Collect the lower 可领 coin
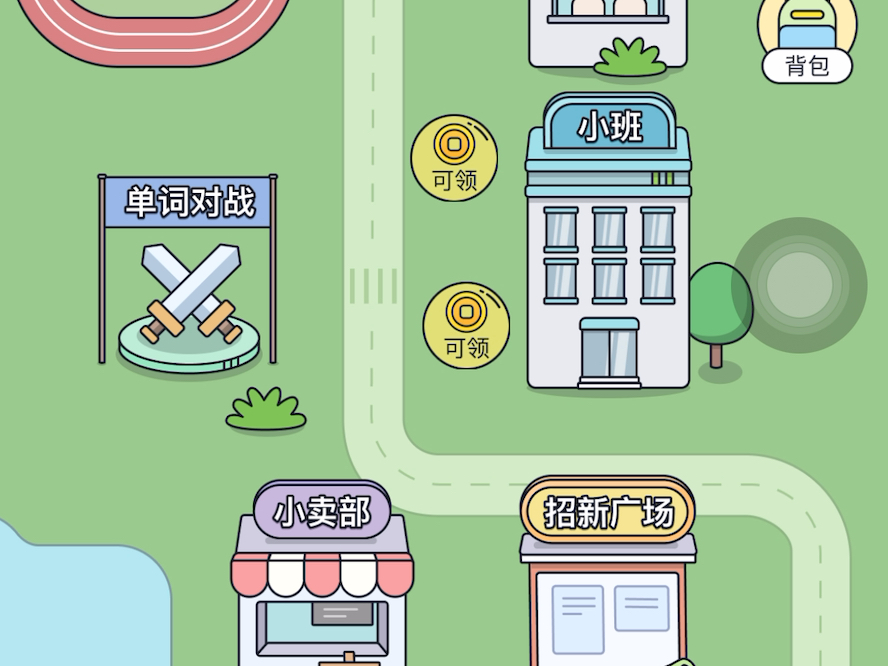 [466, 324]
